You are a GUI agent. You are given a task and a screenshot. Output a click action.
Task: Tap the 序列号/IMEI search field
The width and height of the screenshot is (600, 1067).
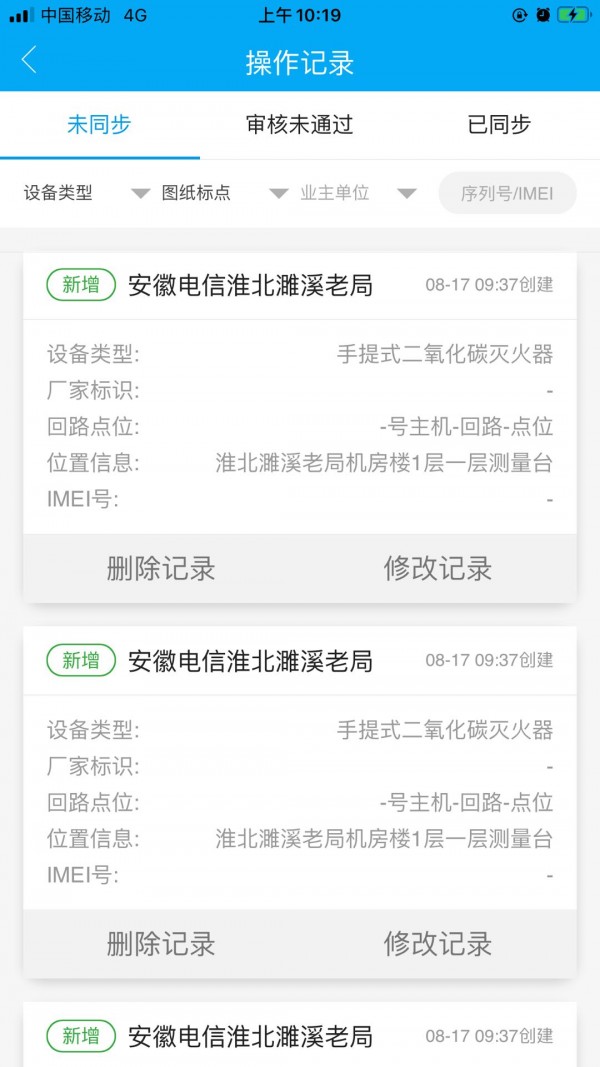[x=507, y=193]
